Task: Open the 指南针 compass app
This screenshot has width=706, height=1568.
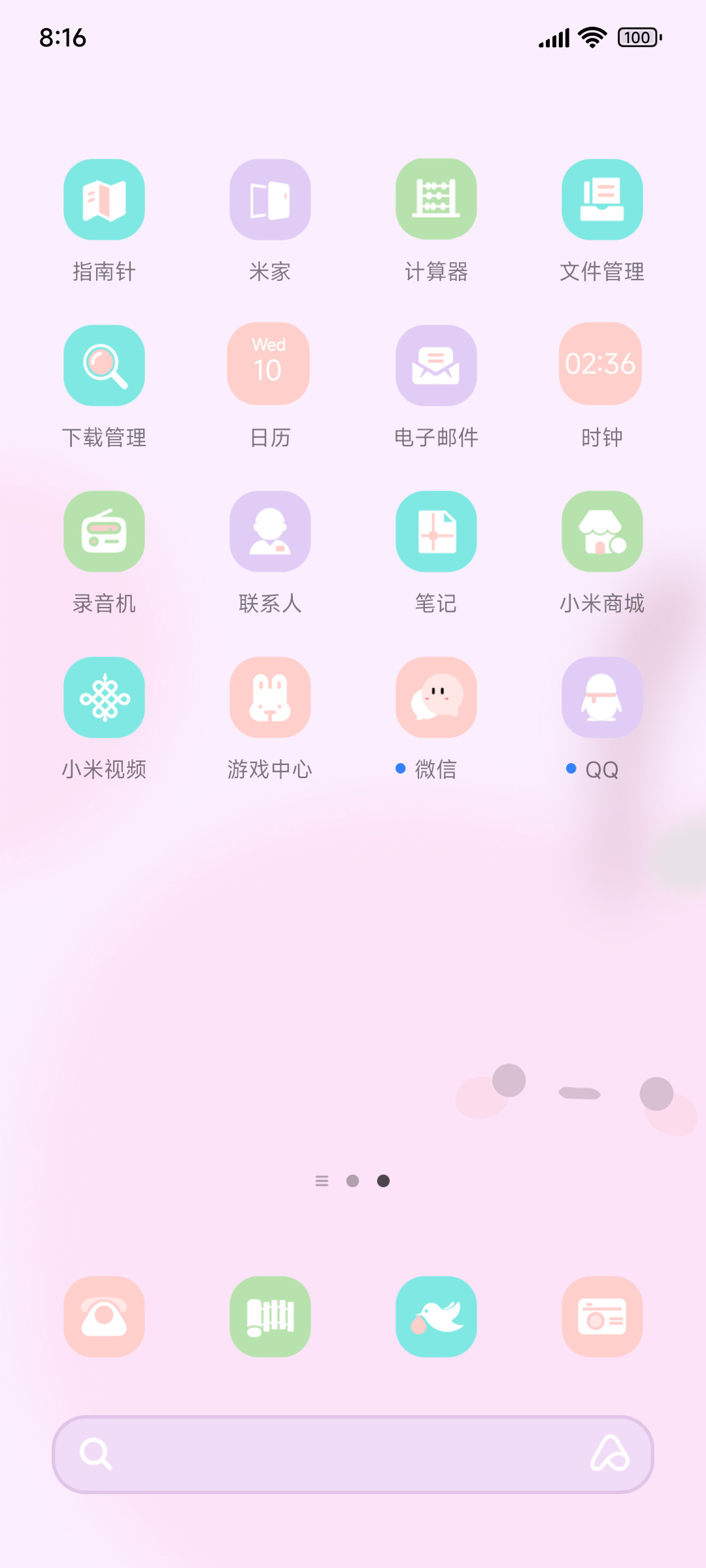Action: tap(104, 199)
